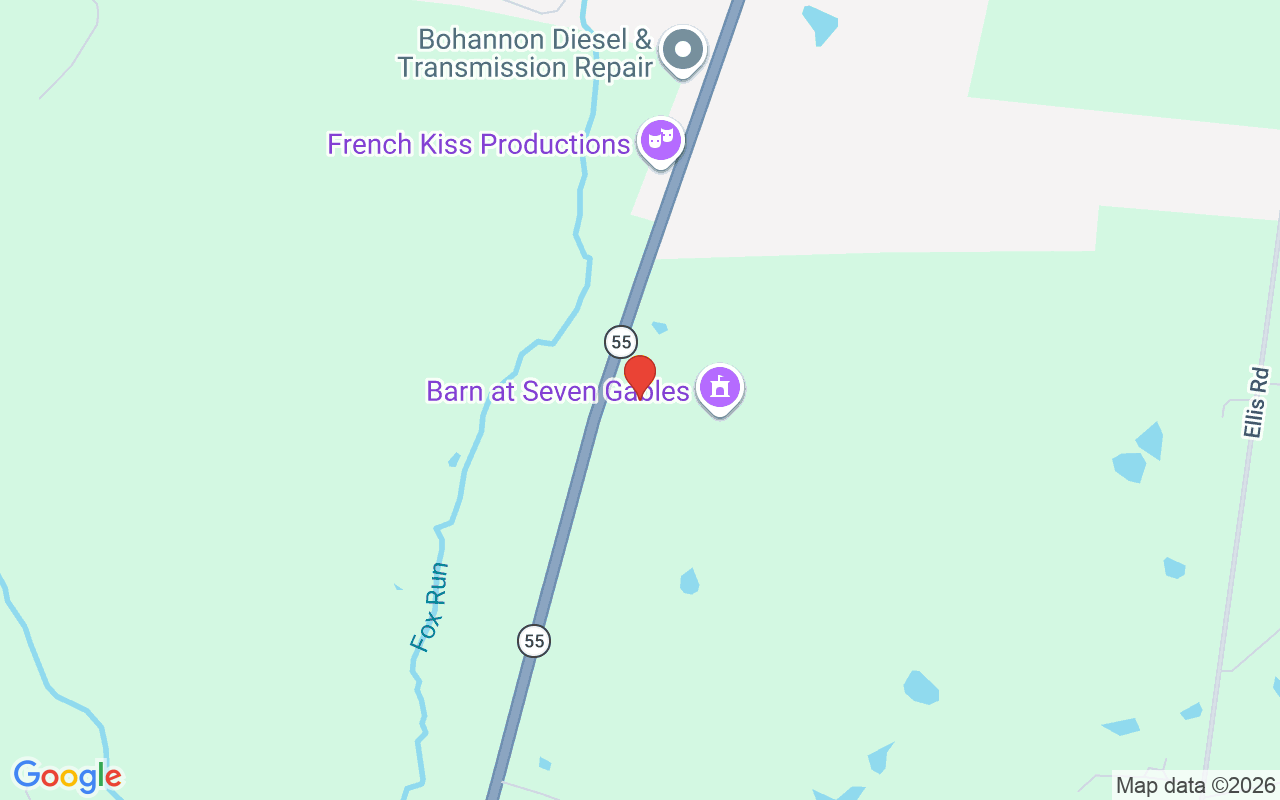Open Bohannon Diesel & Transmission Repair pin

click(x=684, y=49)
